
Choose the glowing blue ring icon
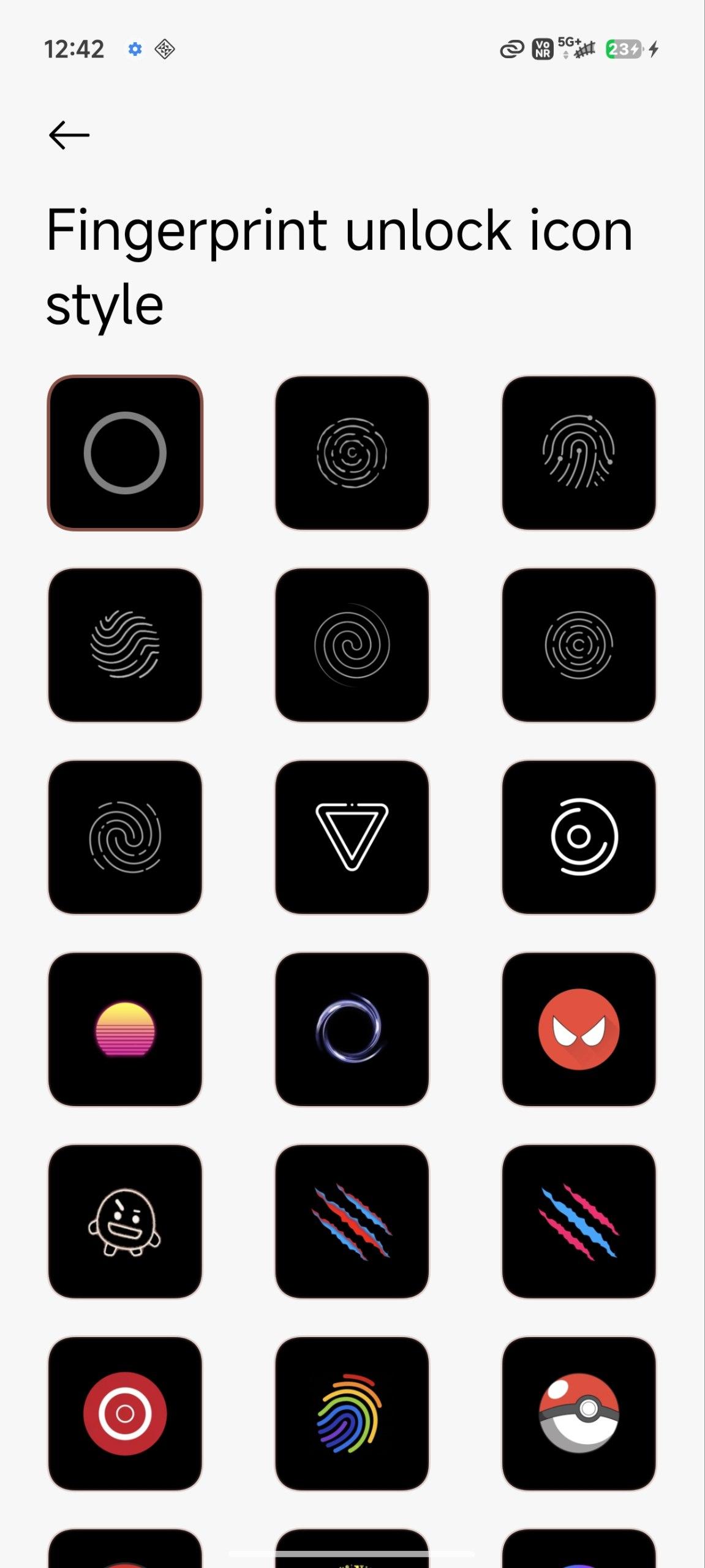coord(352,1029)
